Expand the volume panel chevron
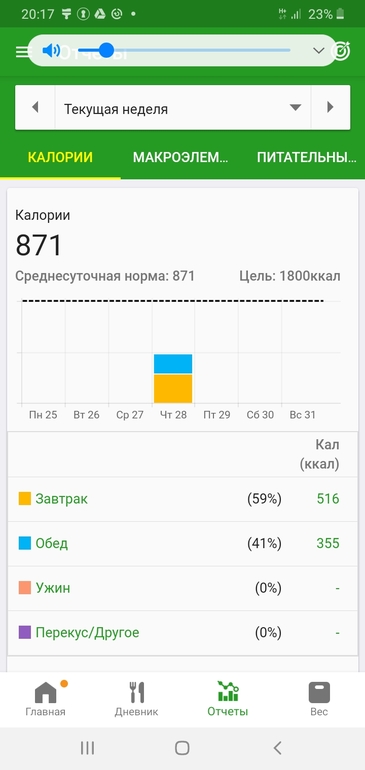Image resolution: width=365 pixels, height=770 pixels. point(319,50)
